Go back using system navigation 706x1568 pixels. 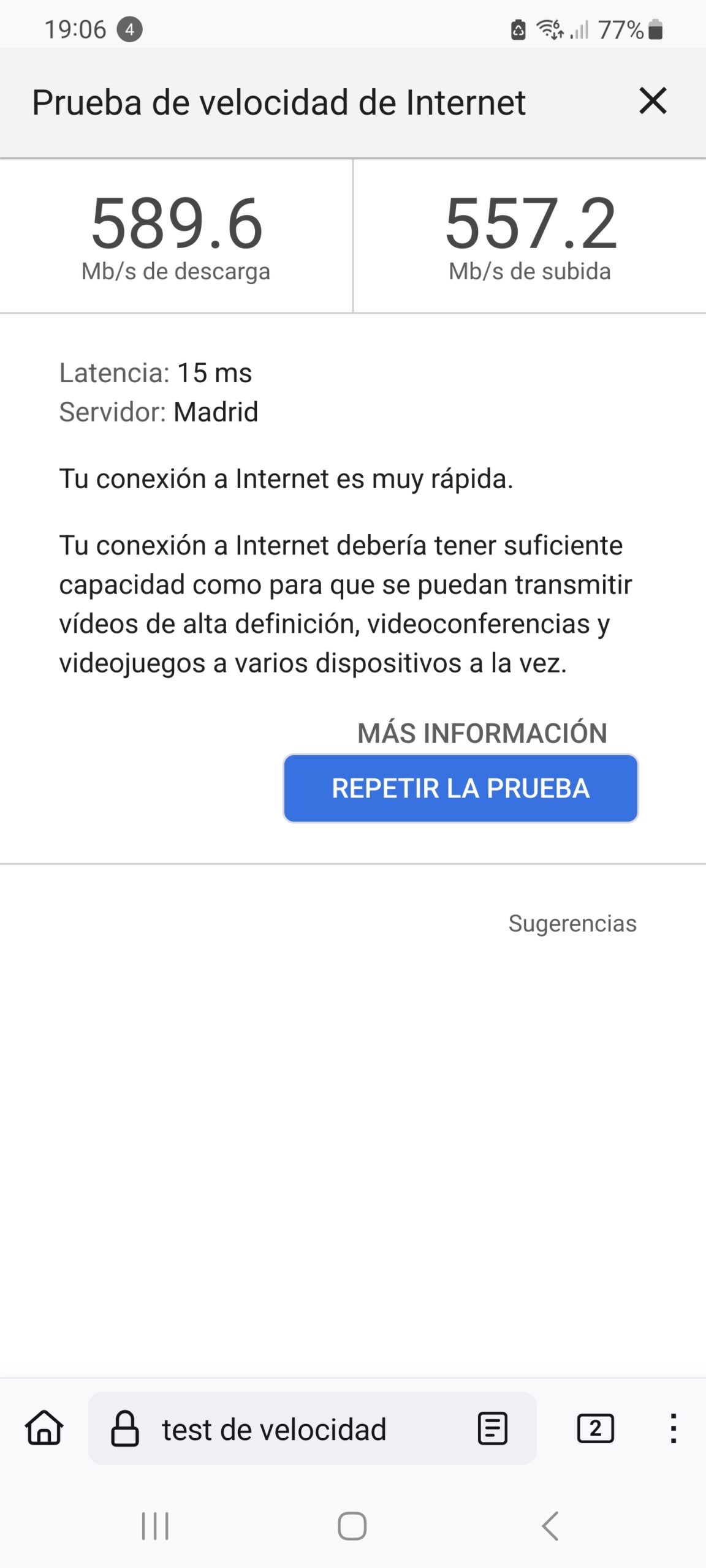(550, 1526)
